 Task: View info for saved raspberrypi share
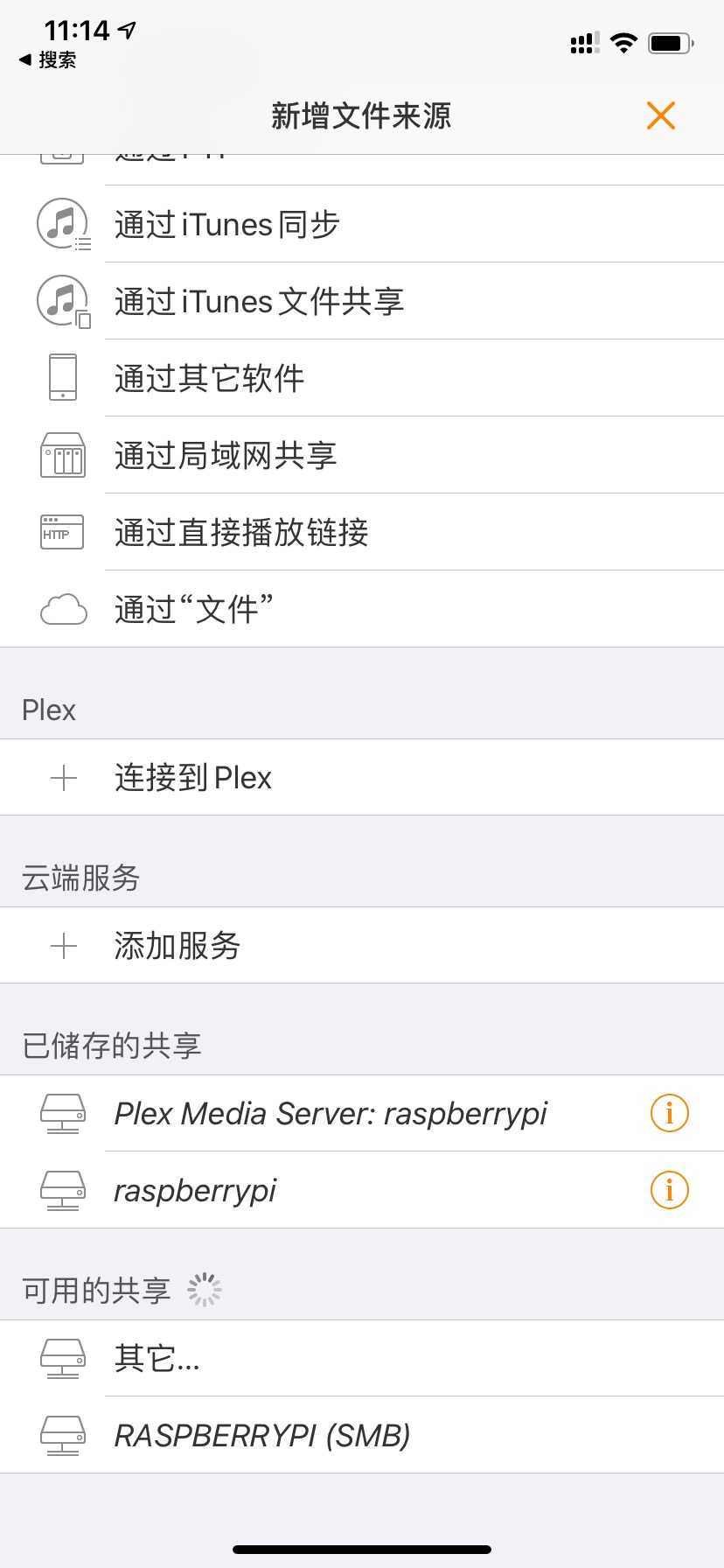coord(670,1191)
